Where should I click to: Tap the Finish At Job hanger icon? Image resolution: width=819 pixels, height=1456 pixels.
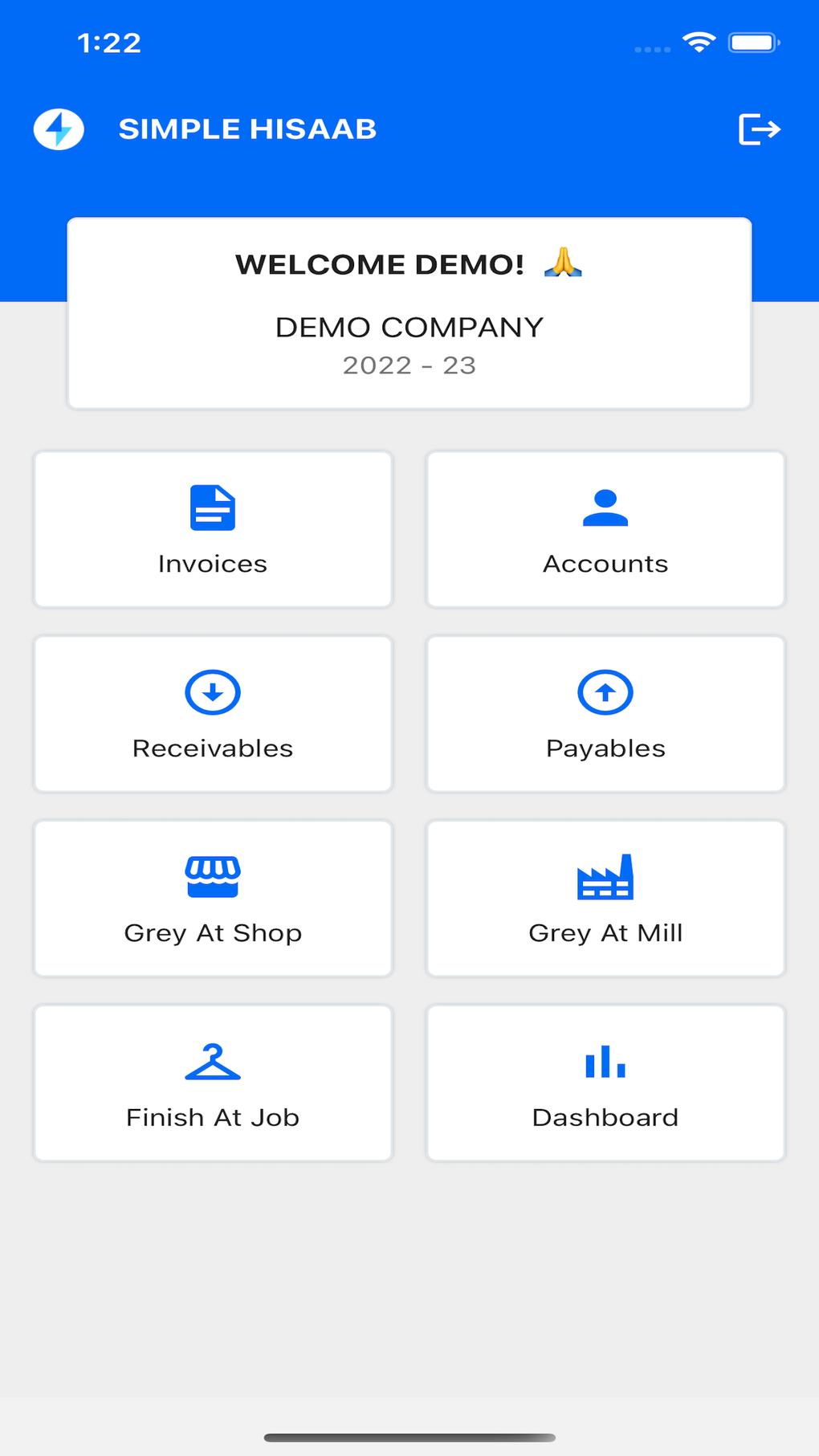(x=212, y=1060)
